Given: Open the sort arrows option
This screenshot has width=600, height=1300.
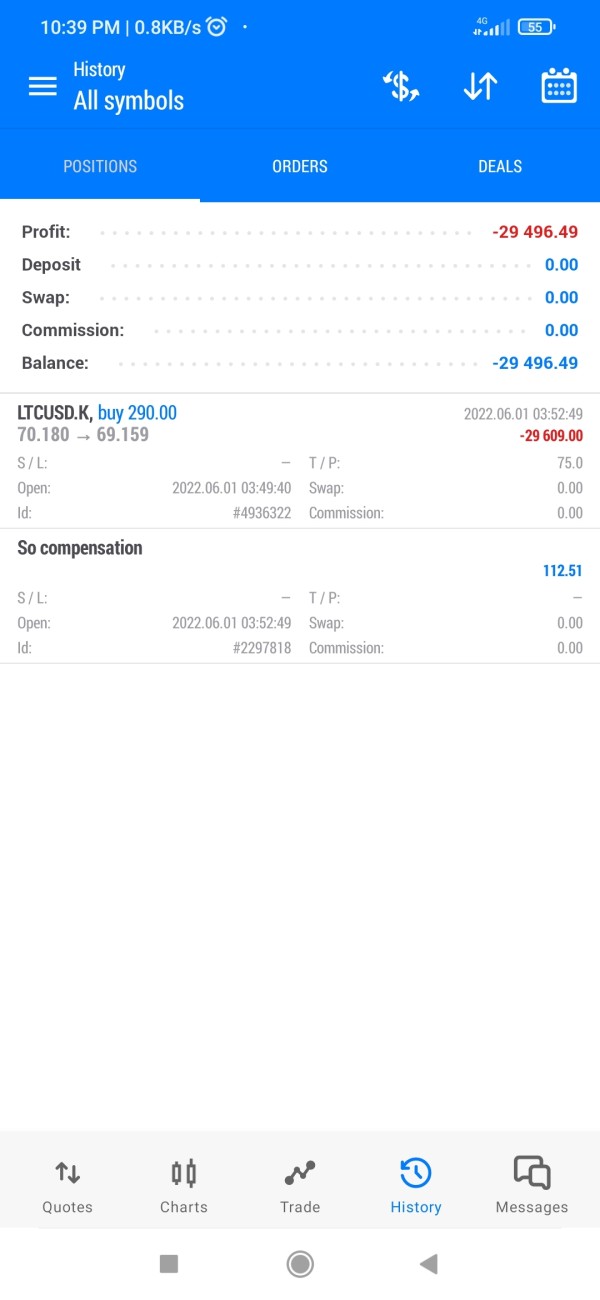Looking at the screenshot, I should (480, 87).
